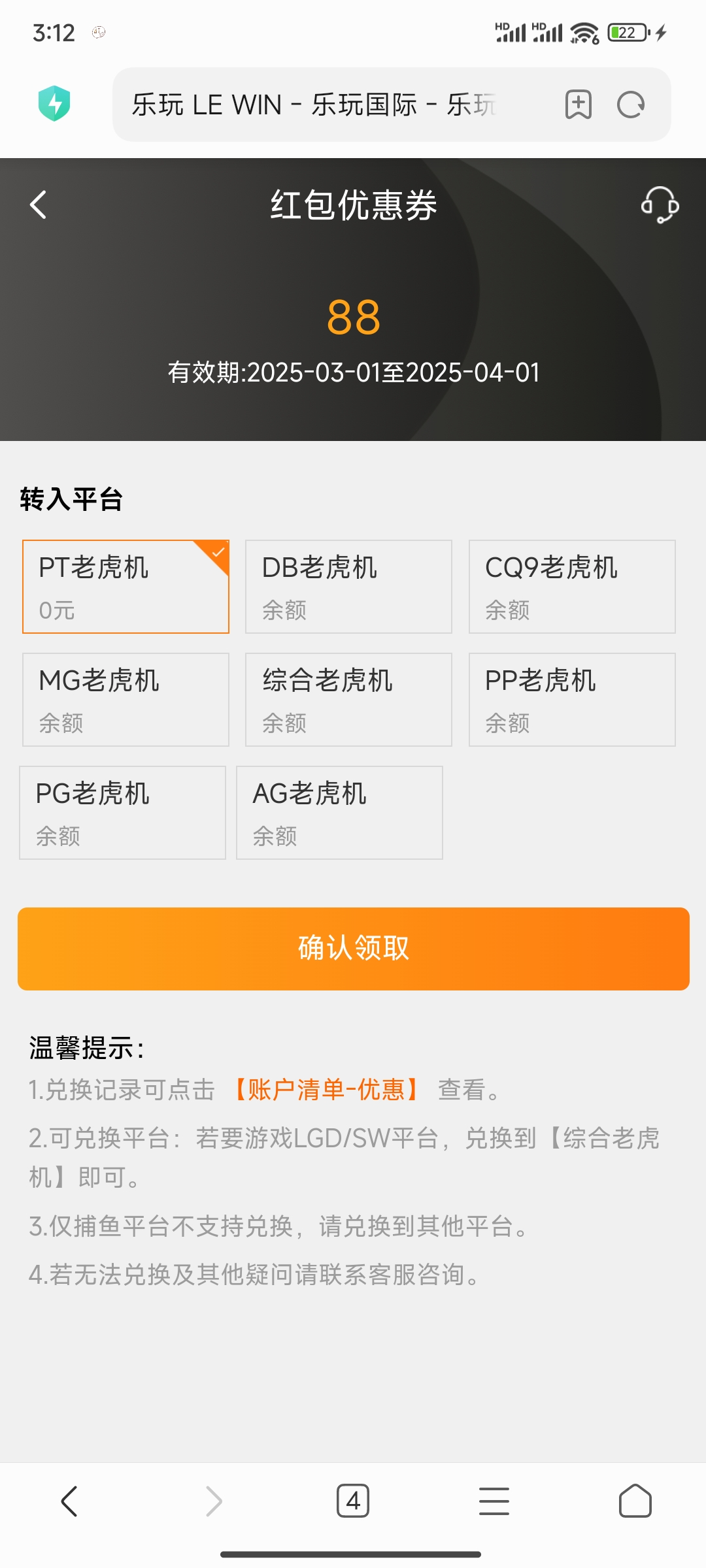Go to the browser home page

tap(635, 1501)
